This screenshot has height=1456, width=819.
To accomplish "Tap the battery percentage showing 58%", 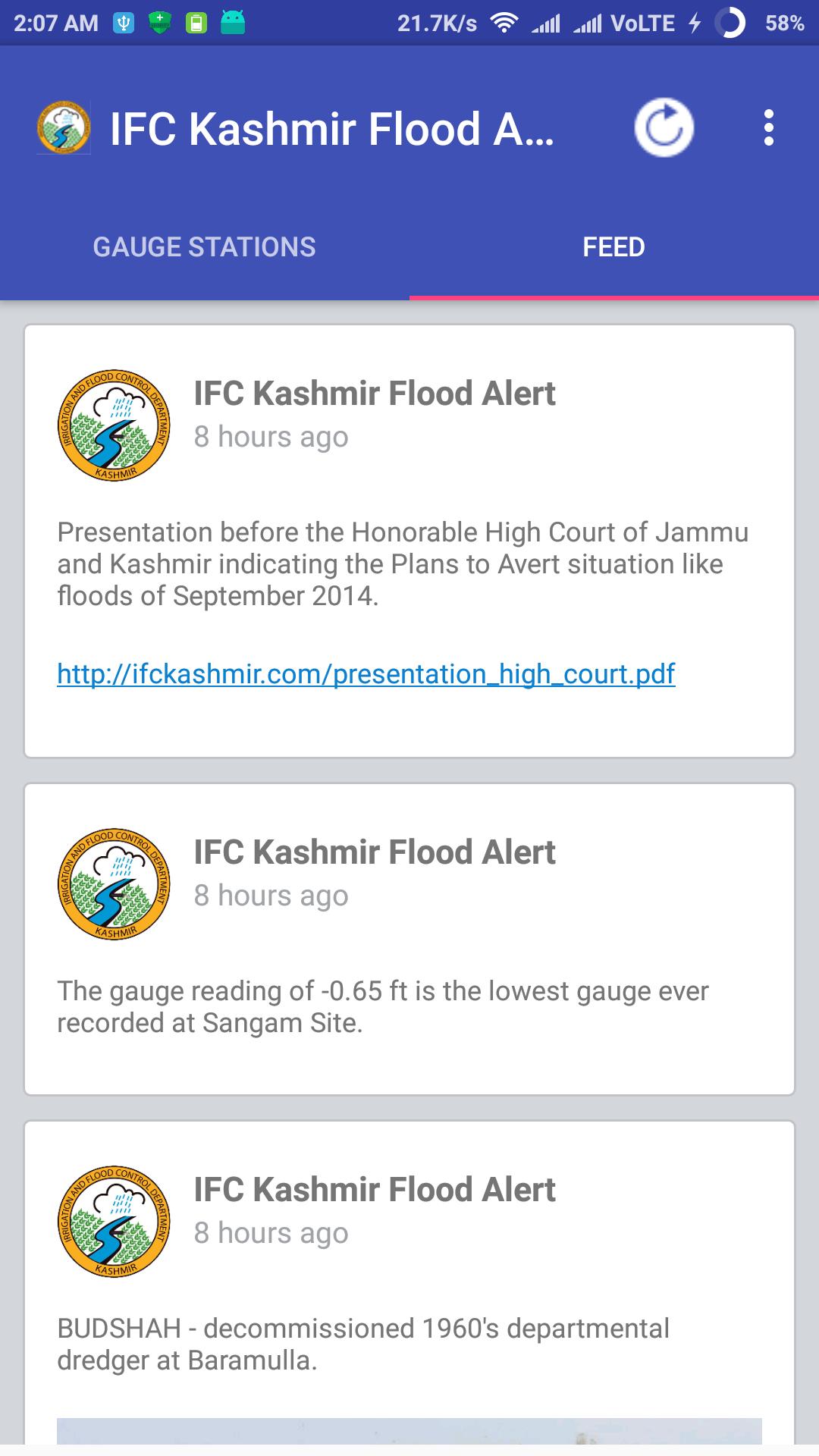I will click(x=783, y=21).
